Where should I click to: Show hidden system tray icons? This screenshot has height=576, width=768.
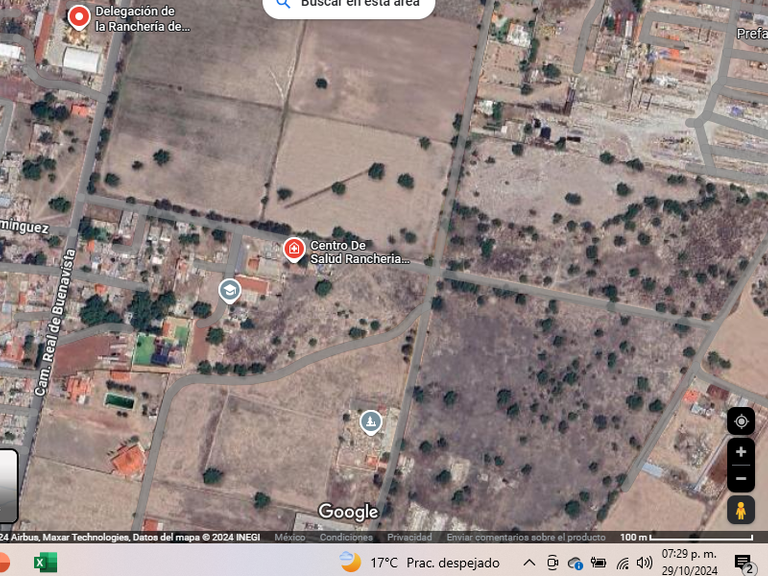point(529,563)
